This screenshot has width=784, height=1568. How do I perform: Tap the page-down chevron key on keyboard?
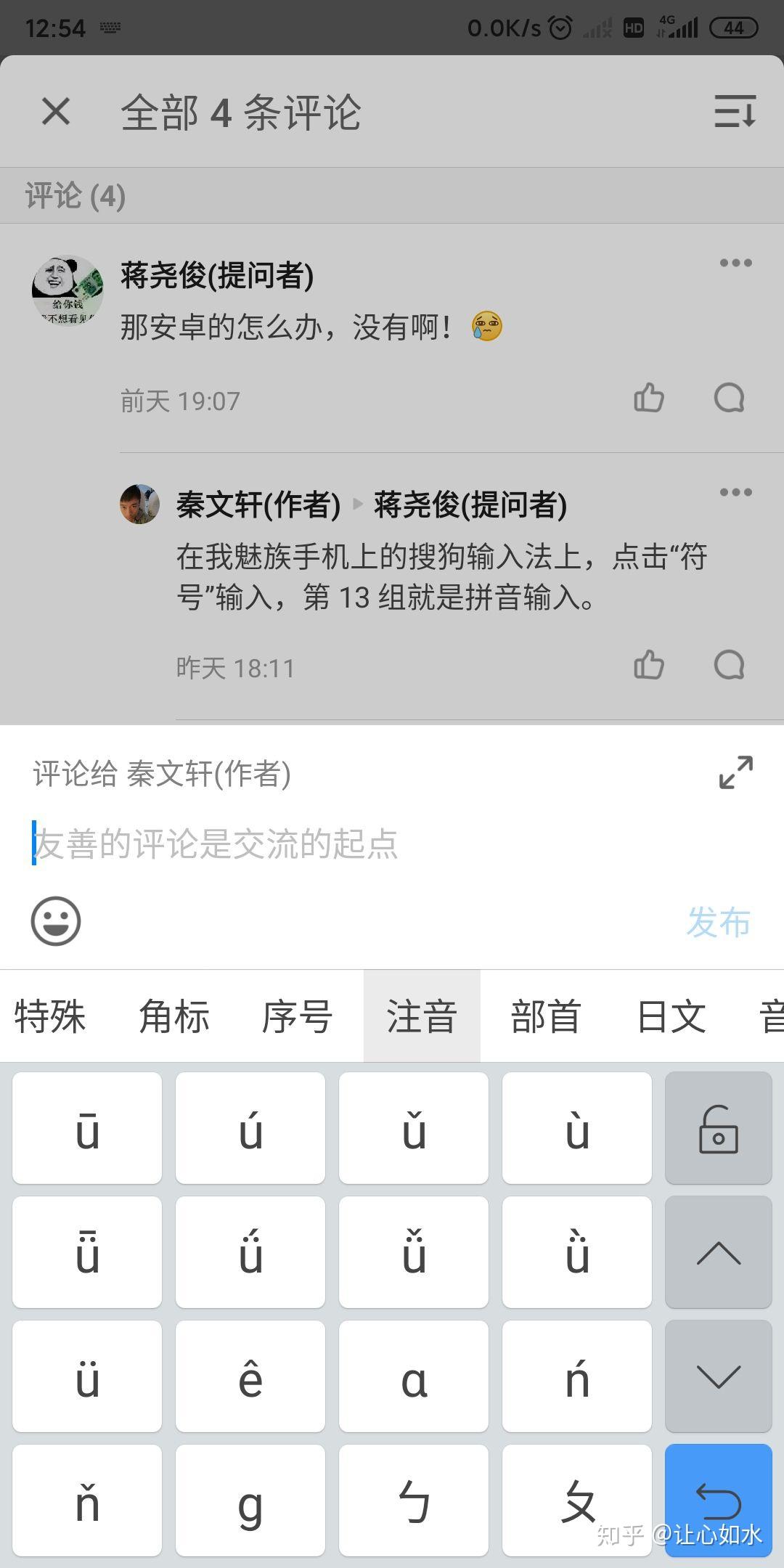[717, 1376]
